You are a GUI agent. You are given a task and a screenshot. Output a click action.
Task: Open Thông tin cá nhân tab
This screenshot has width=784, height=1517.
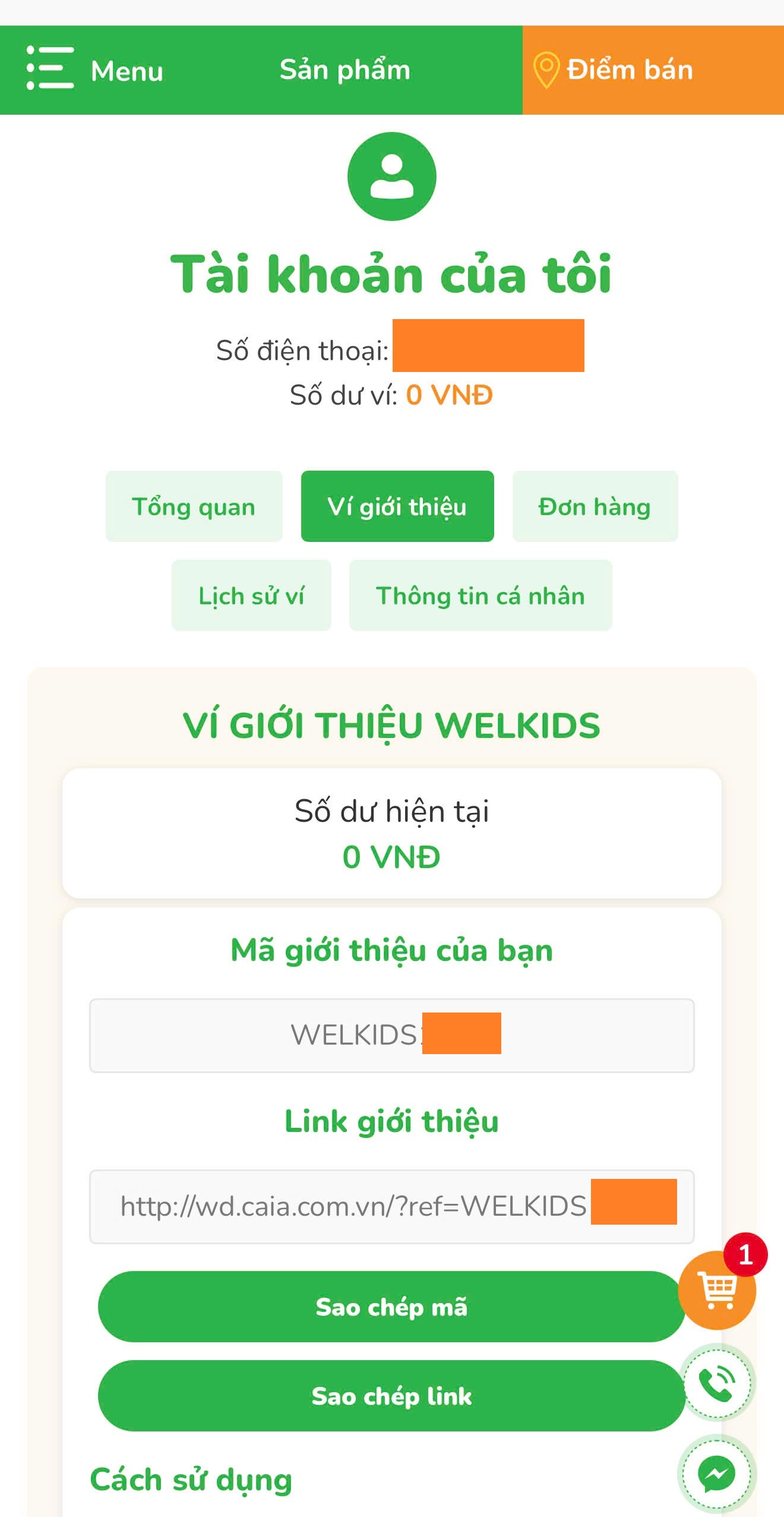pos(480,596)
